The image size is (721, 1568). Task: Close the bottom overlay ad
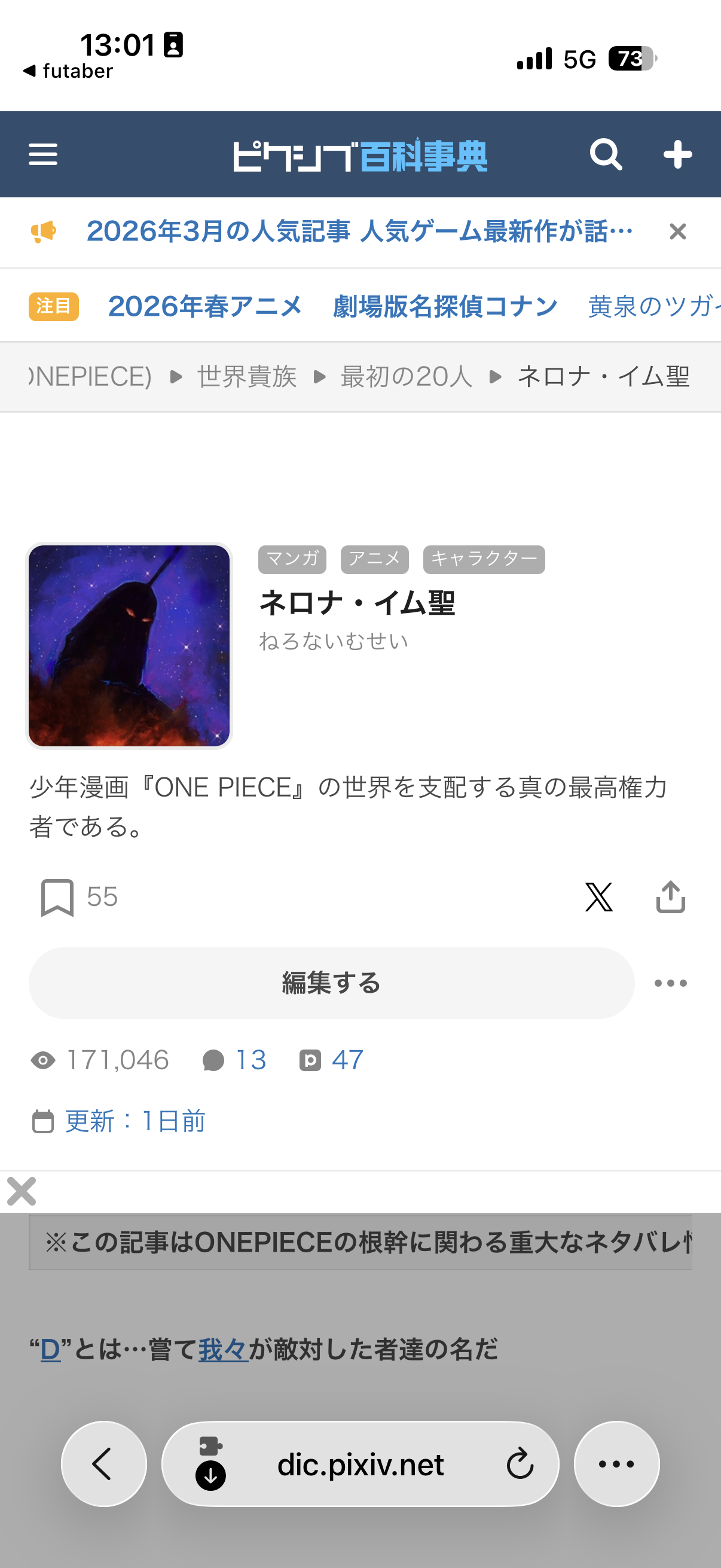point(22,1192)
